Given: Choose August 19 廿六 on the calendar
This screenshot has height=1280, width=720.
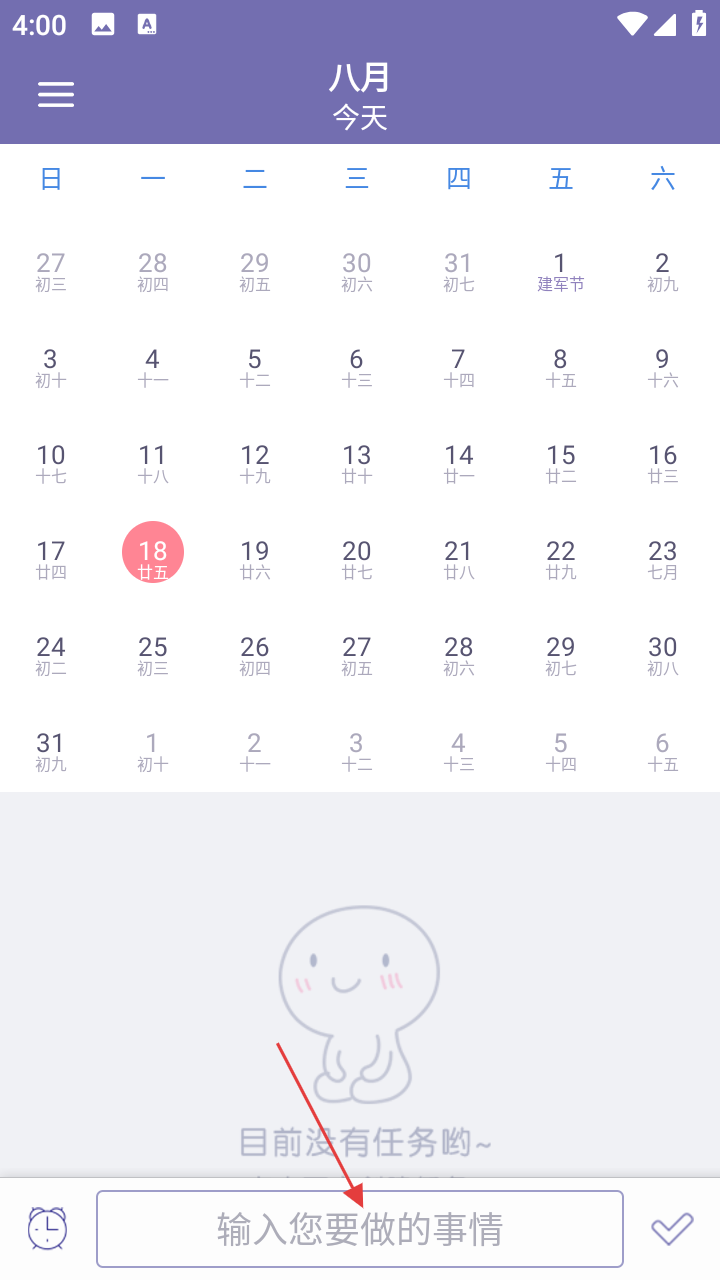Looking at the screenshot, I should click(x=255, y=559).
